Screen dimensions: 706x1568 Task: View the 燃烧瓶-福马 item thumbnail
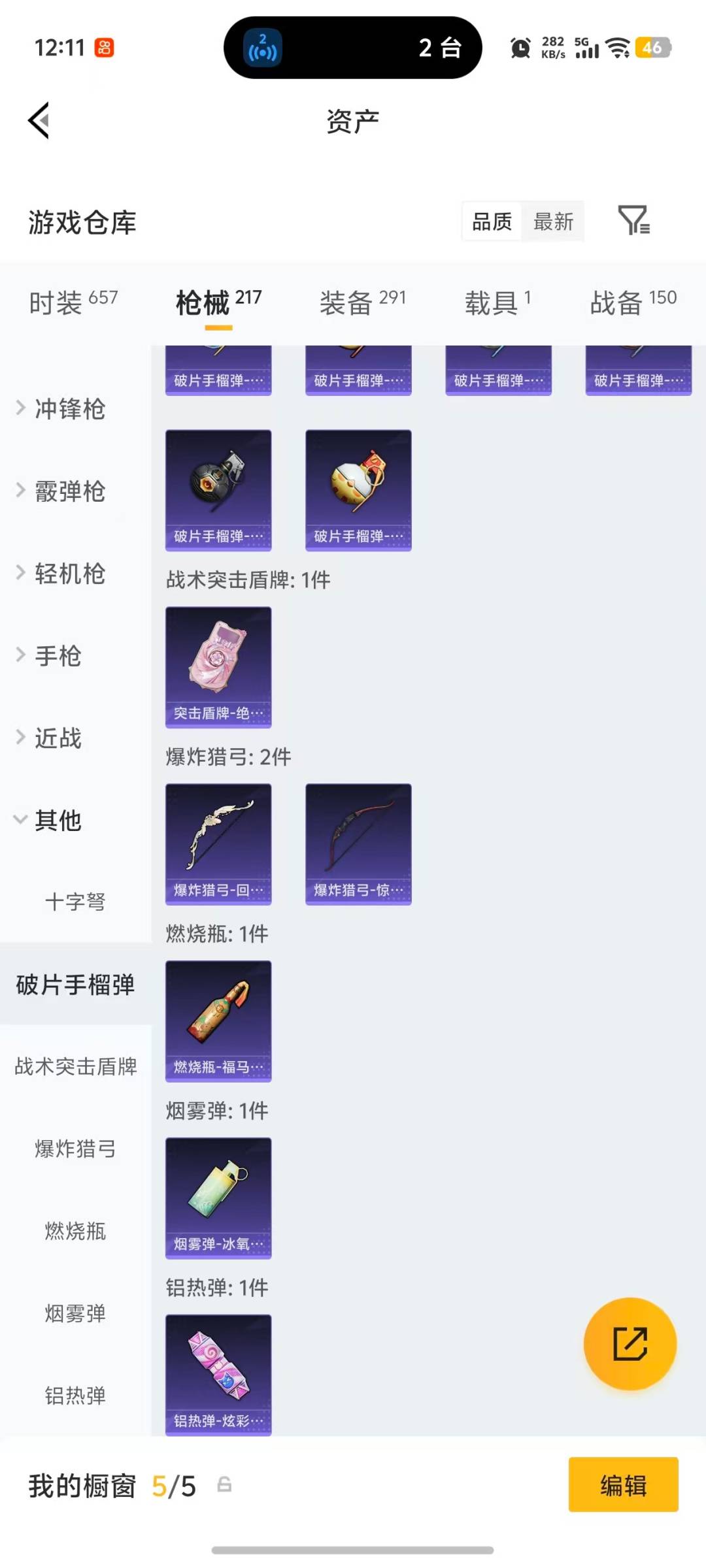[x=218, y=1021]
